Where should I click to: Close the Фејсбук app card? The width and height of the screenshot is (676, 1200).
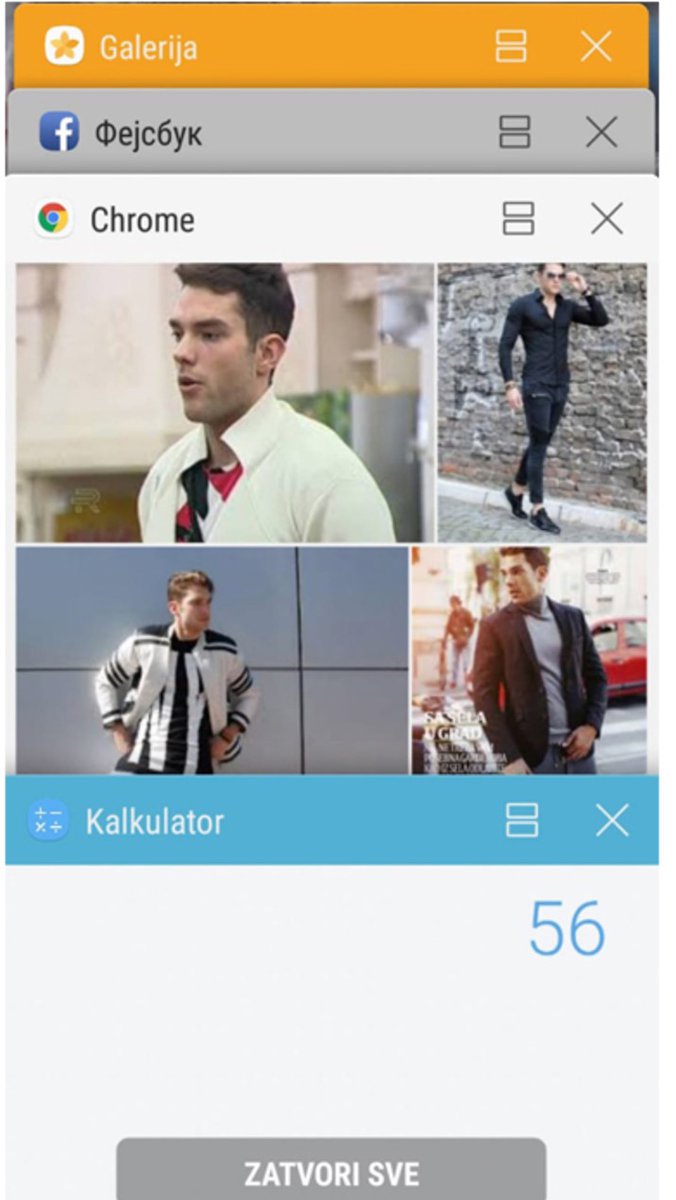pyautogui.click(x=601, y=132)
